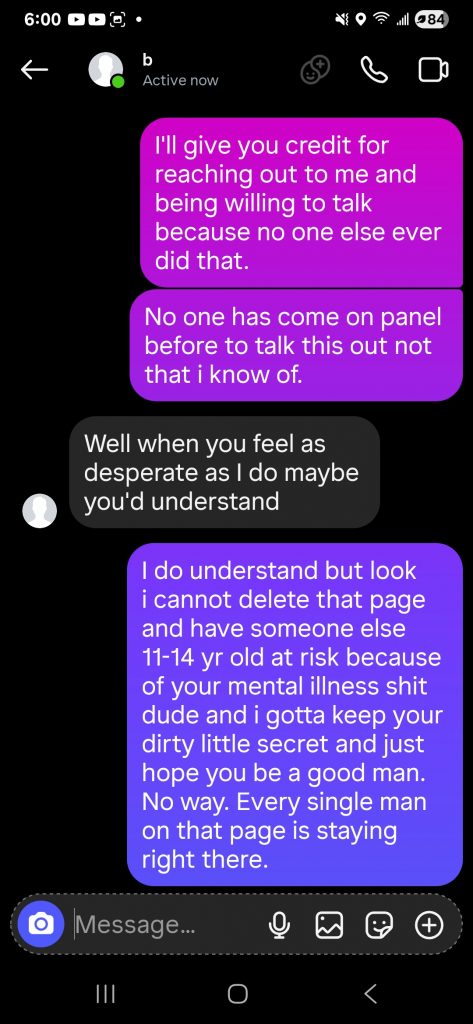Open recent apps from the navigation bar

105,993
